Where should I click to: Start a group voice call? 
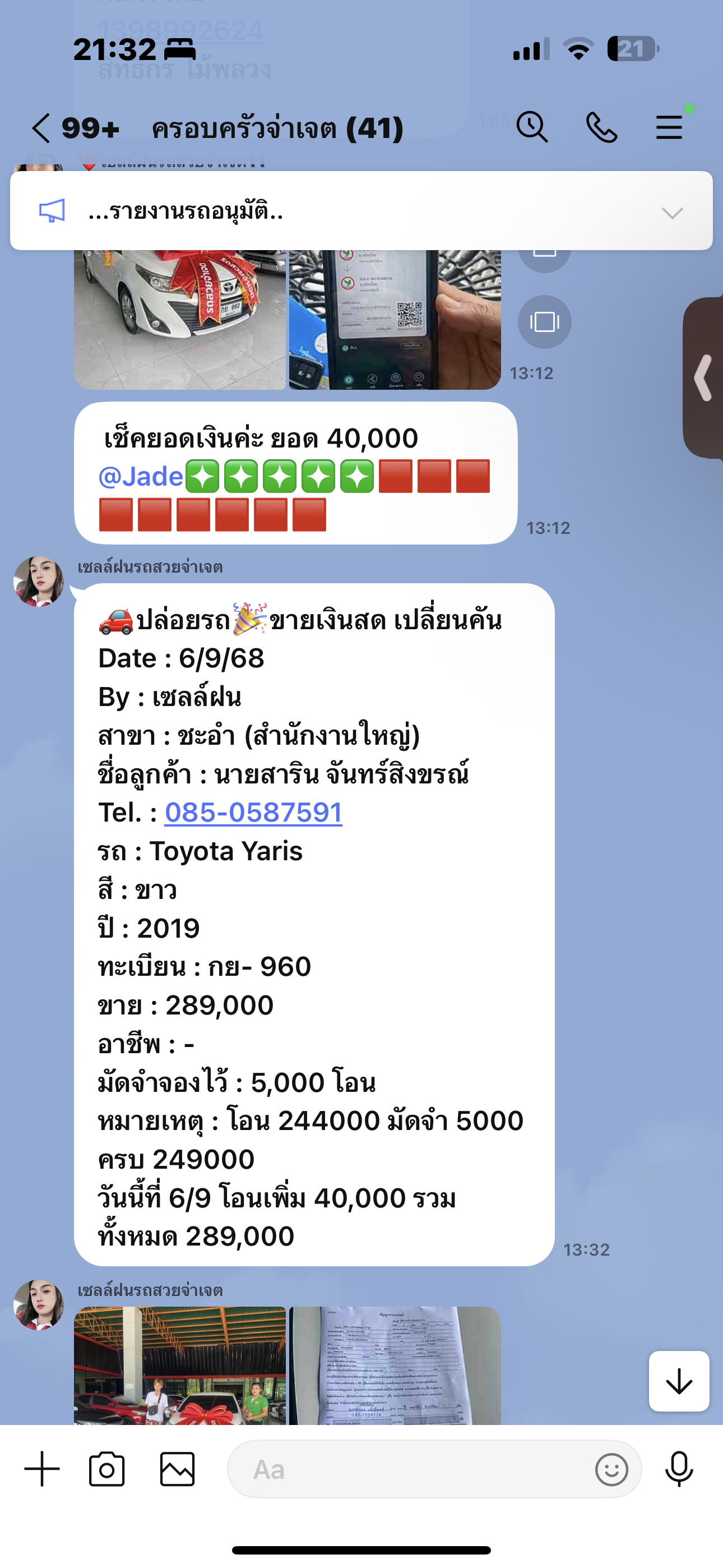click(x=601, y=127)
